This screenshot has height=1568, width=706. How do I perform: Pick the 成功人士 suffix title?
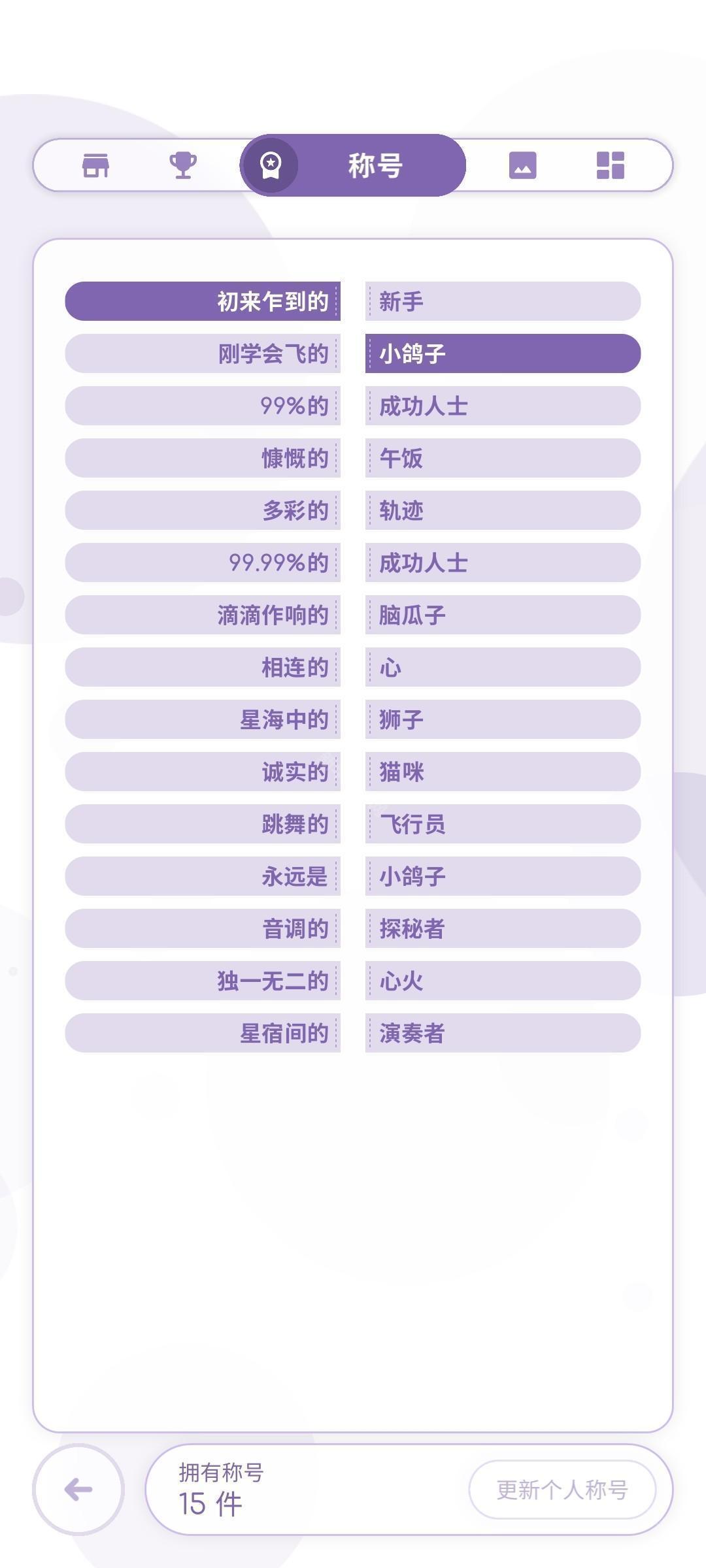(x=502, y=406)
